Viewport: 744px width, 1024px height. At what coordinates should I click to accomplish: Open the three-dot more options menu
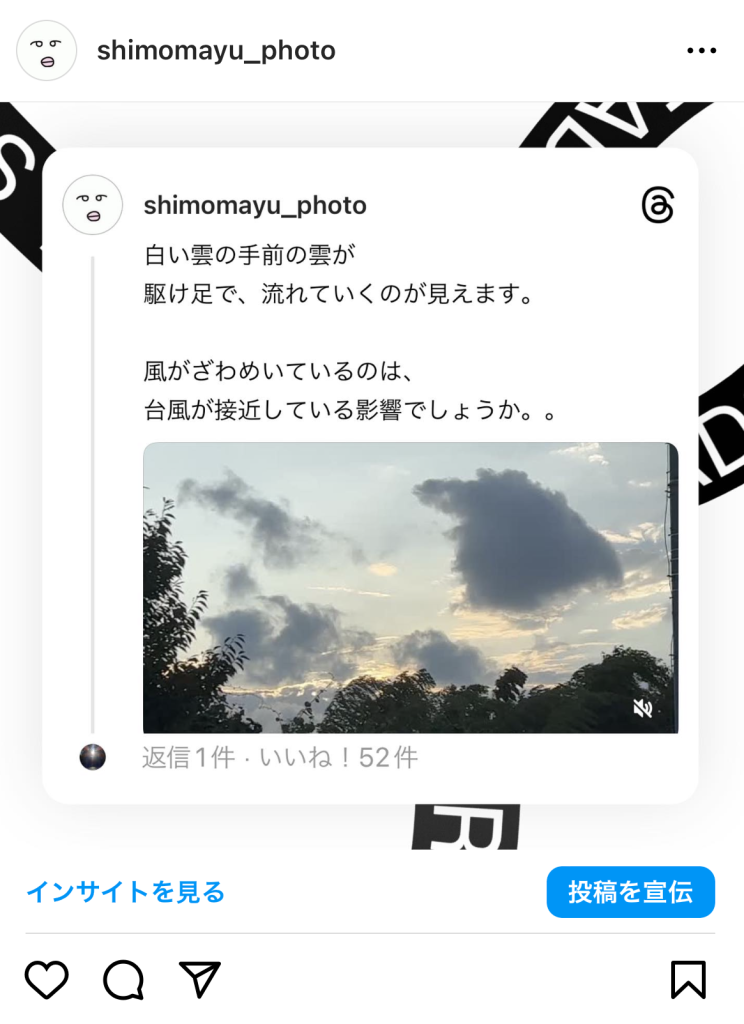[702, 51]
